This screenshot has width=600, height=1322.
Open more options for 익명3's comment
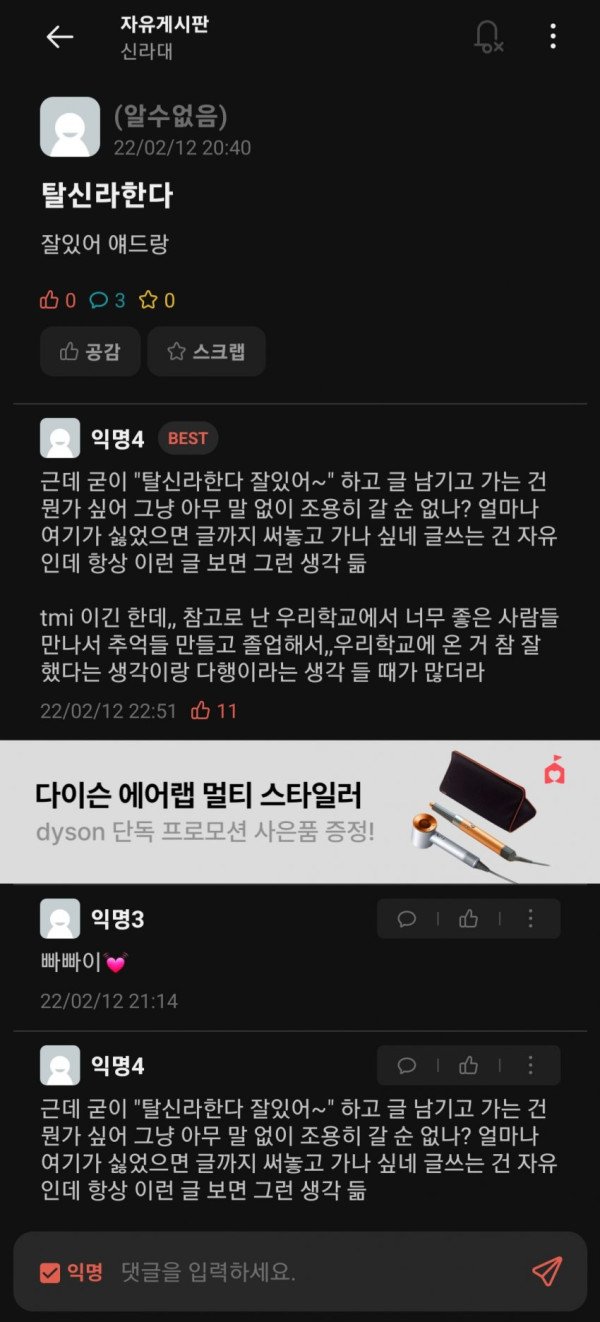530,919
